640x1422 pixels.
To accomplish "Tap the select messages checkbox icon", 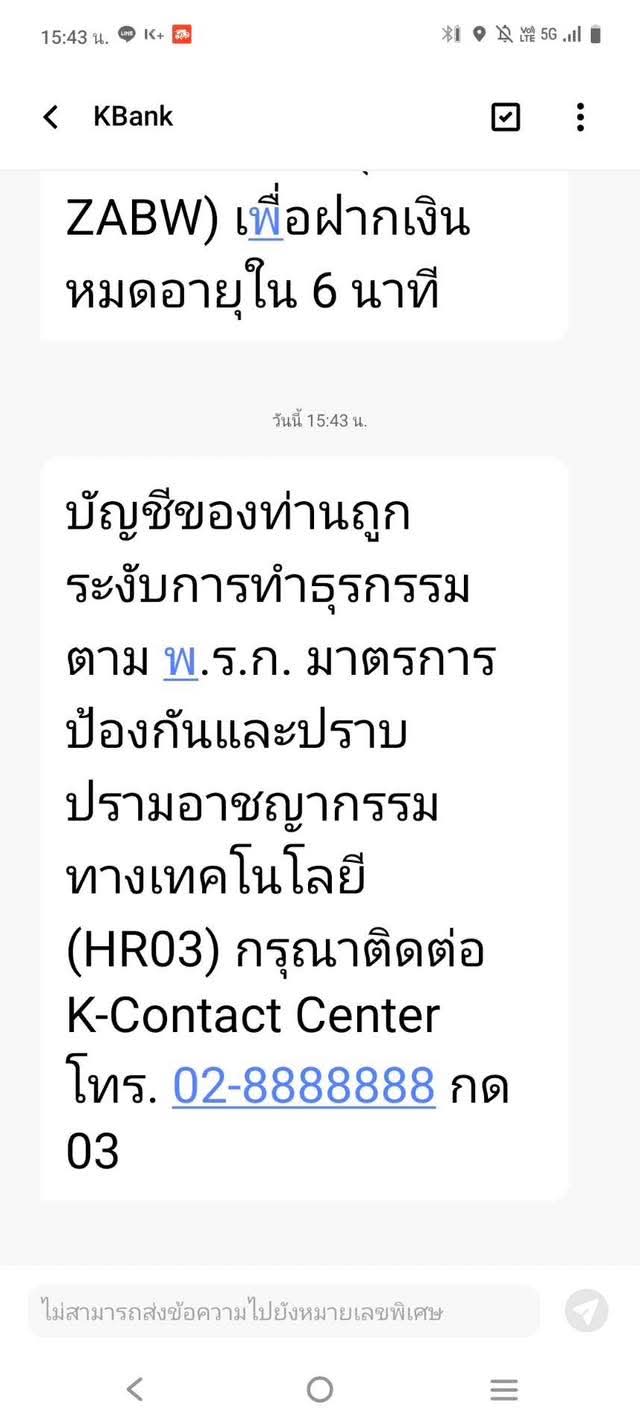I will [506, 117].
